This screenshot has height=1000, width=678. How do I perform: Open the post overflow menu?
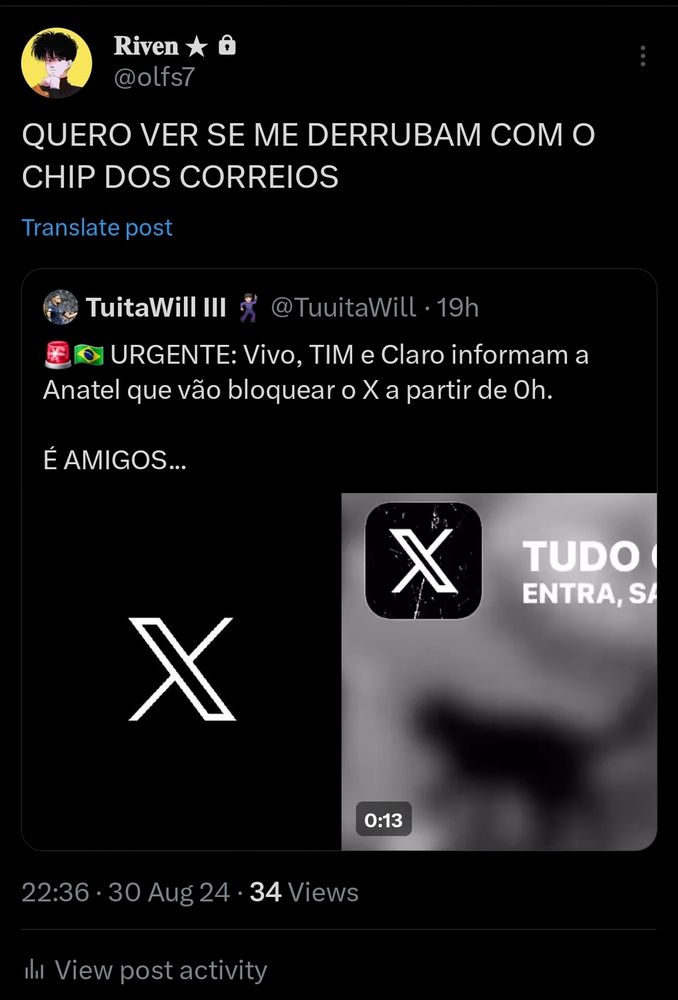coord(643,56)
